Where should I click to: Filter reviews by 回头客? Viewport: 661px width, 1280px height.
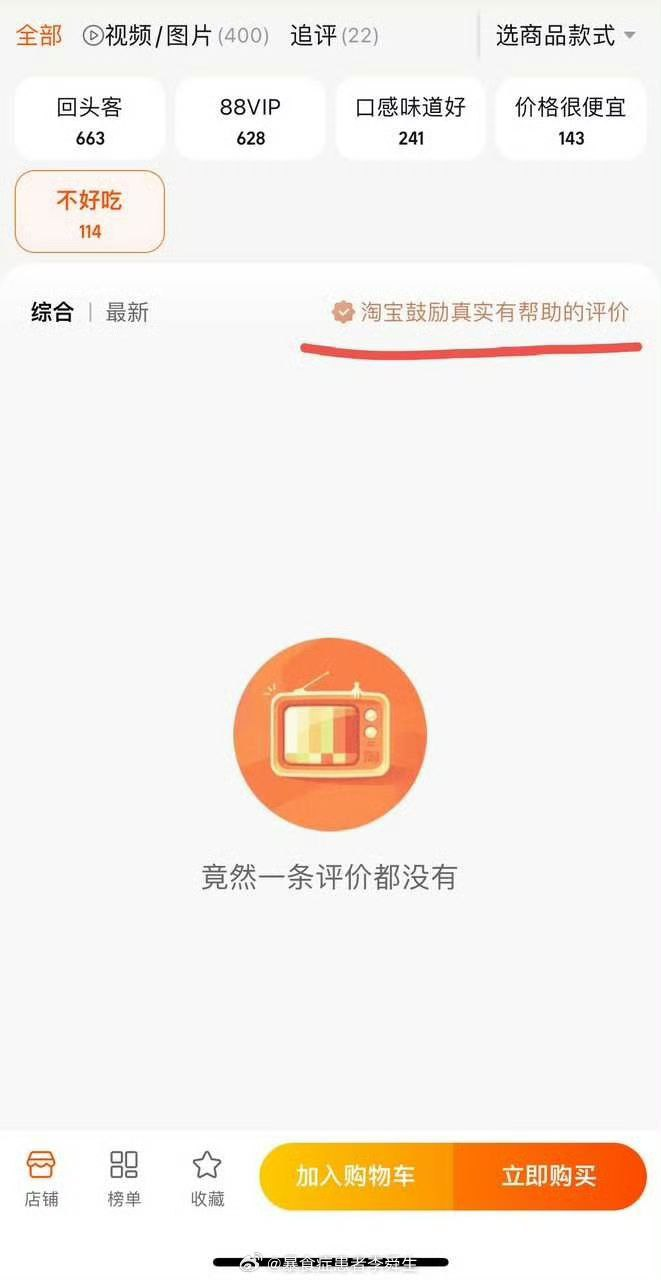click(x=90, y=119)
